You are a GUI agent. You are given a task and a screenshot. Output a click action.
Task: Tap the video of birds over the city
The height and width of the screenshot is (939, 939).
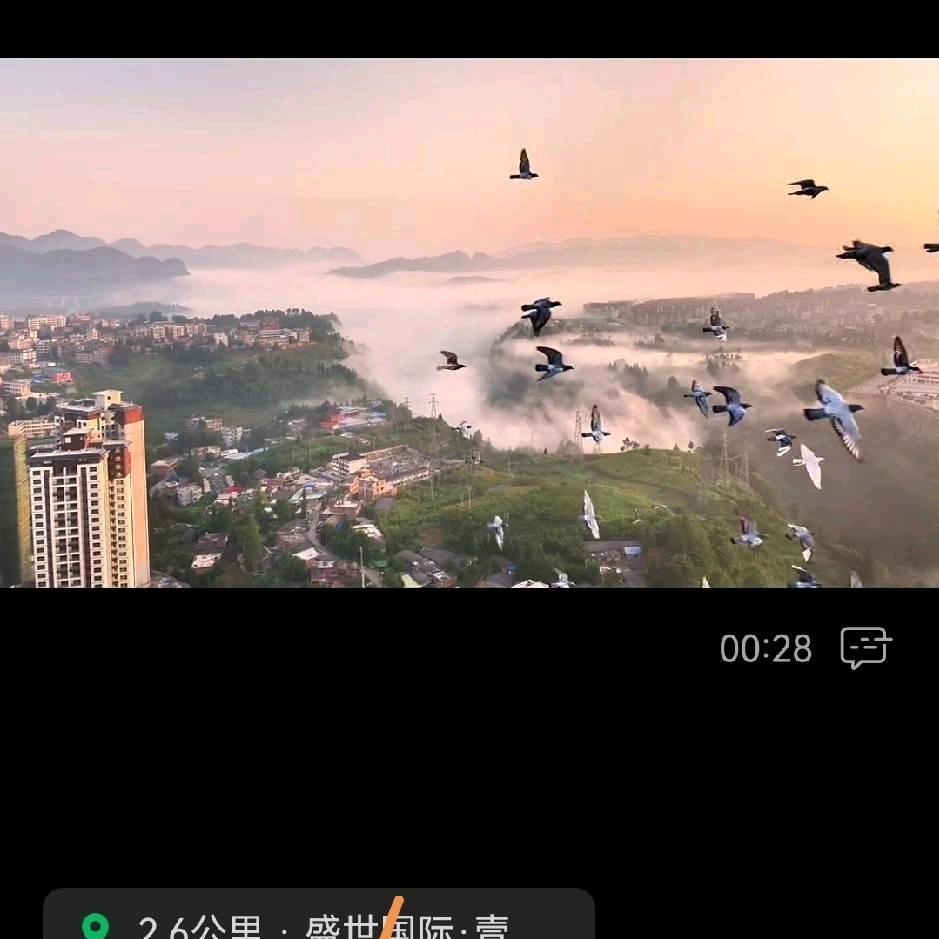(x=469, y=322)
